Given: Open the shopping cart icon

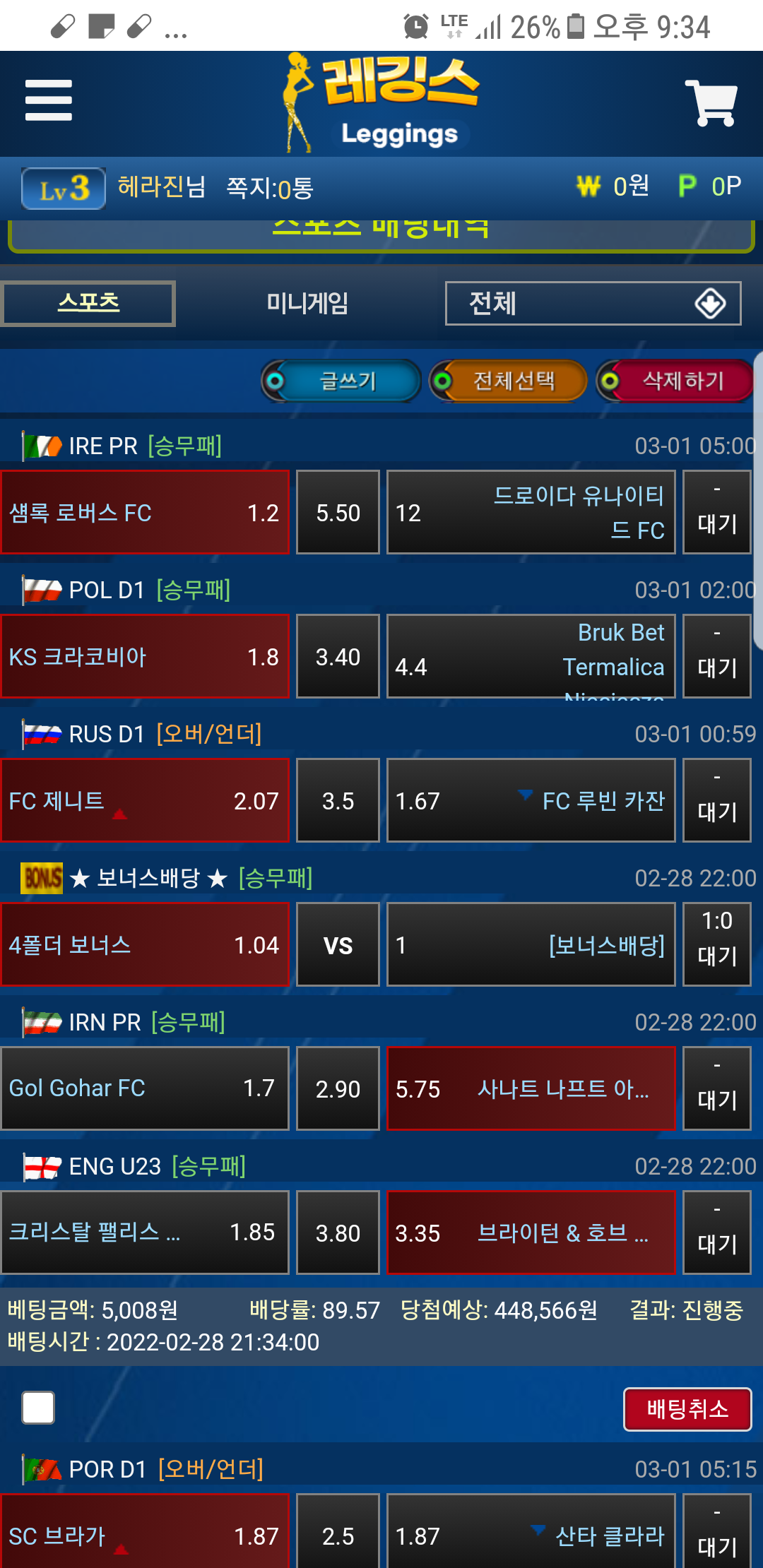Looking at the screenshot, I should (x=711, y=103).
